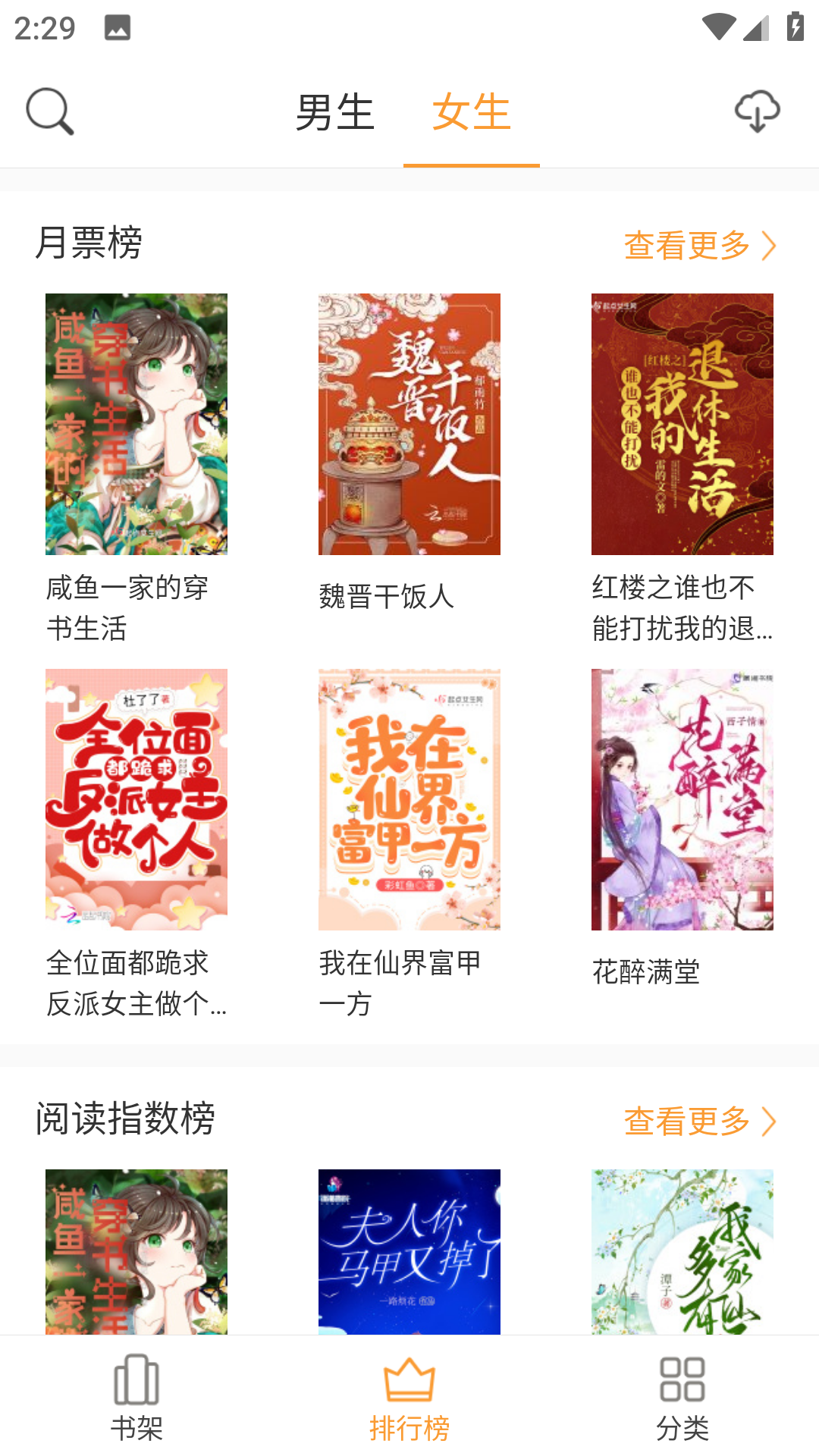Switch to the 男生 tab

click(334, 112)
